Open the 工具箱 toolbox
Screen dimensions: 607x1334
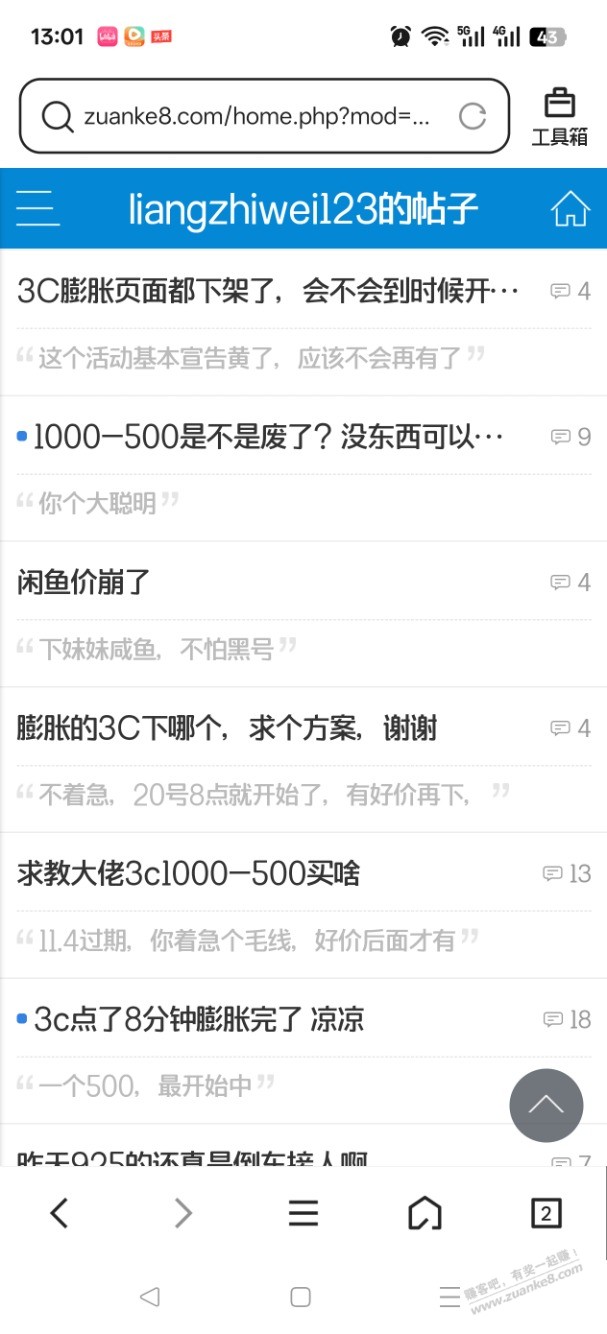(559, 116)
